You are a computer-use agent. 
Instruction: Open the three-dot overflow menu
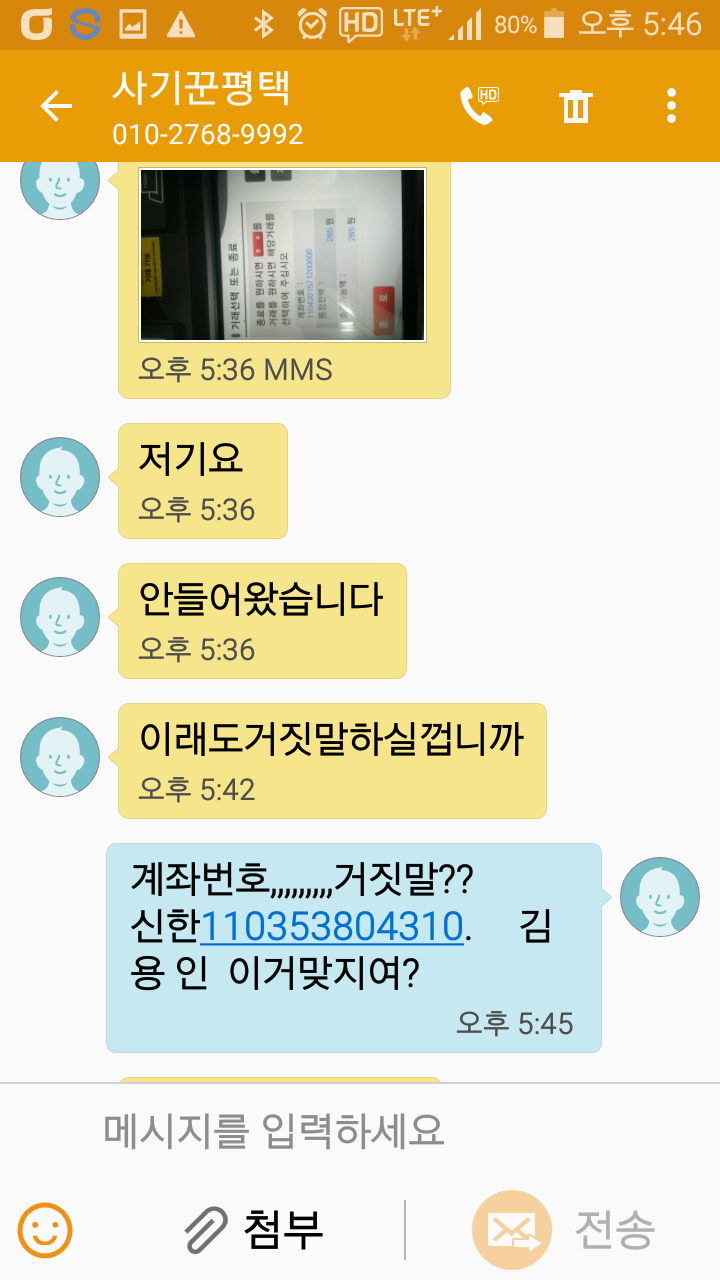click(671, 106)
